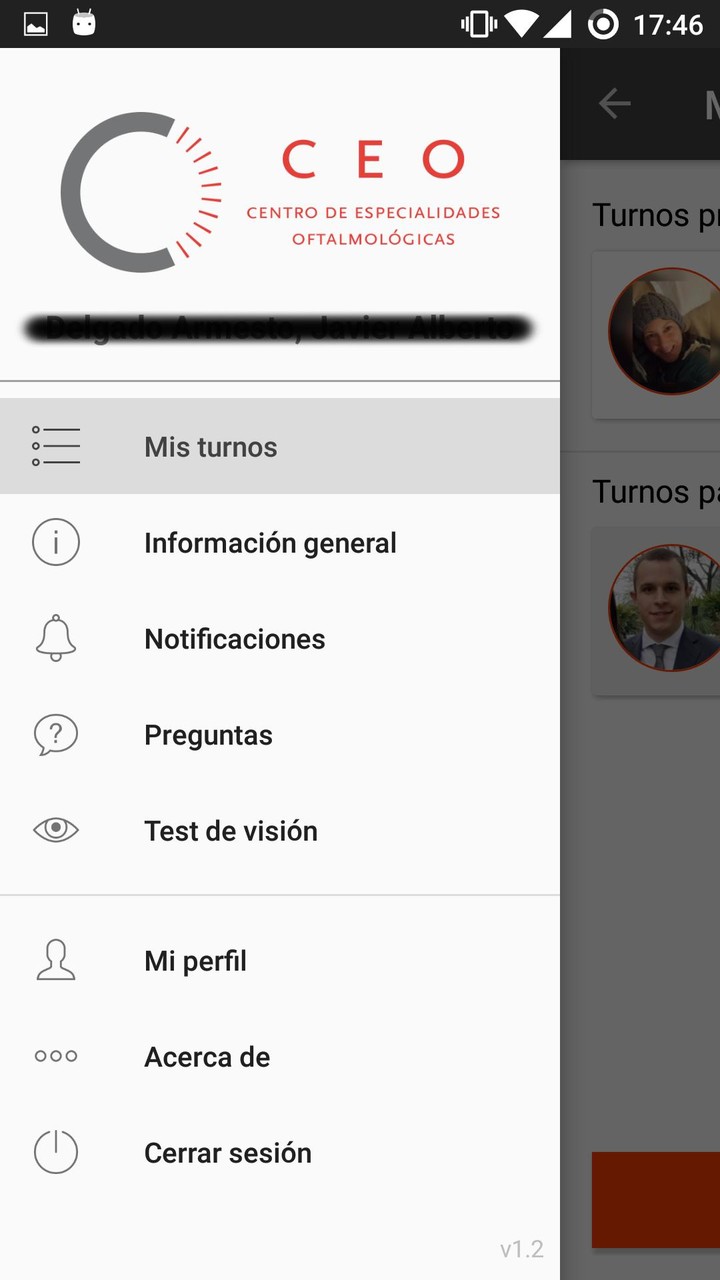Click the person icon next to Mi perfil

click(x=55, y=959)
